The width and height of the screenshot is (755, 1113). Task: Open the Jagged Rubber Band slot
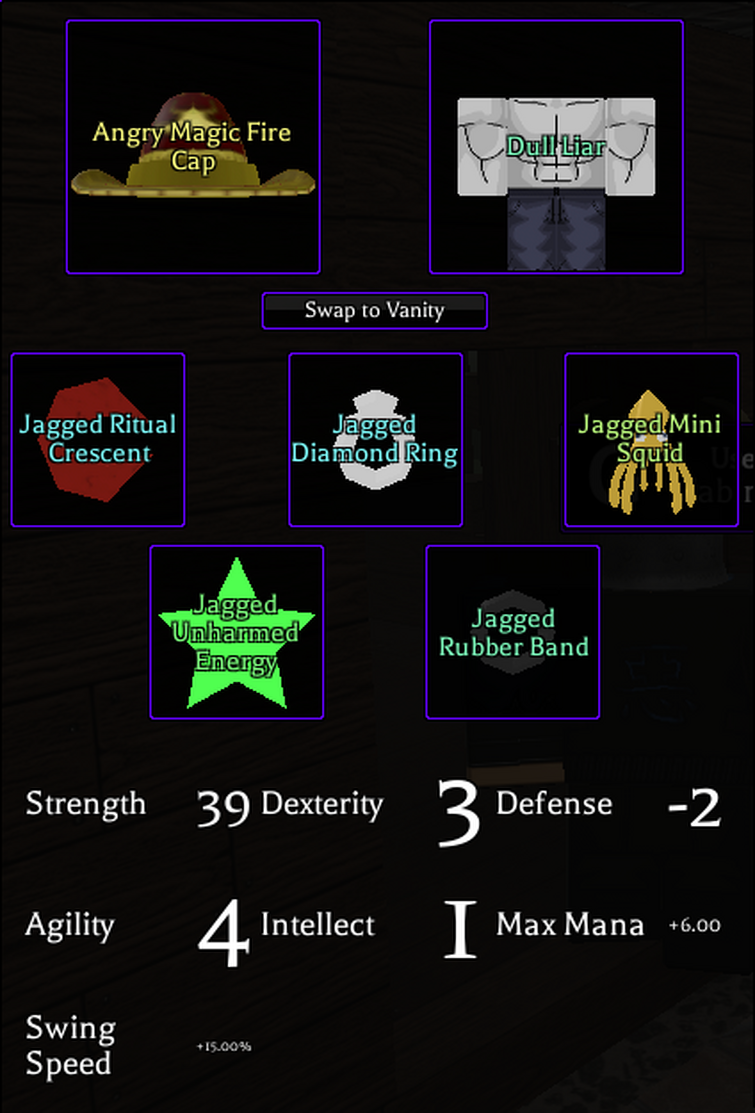point(512,632)
